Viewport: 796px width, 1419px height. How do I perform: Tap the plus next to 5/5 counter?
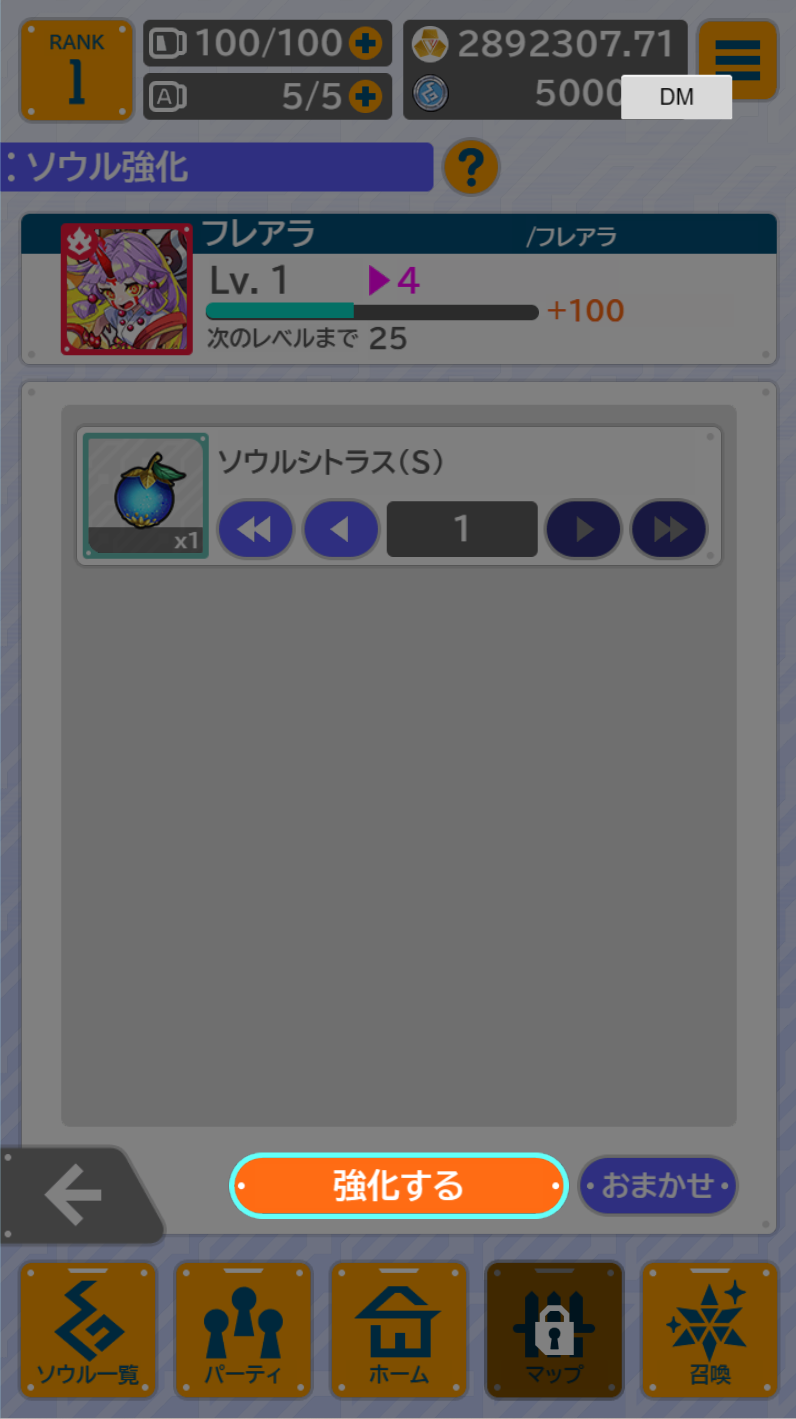coord(366,96)
